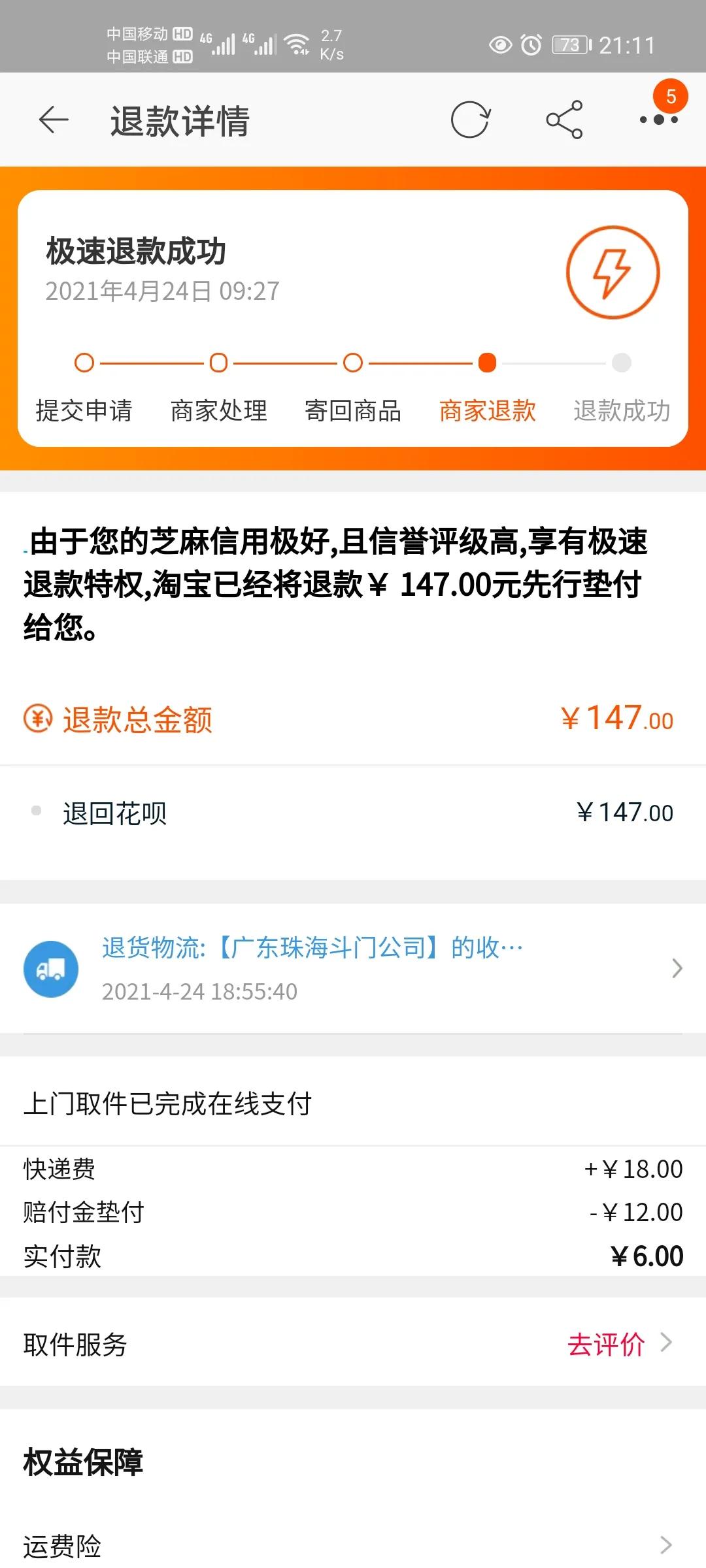Tap the 实付款 ¥6.00 amount row
The height and width of the screenshot is (1568, 706).
353,1255
